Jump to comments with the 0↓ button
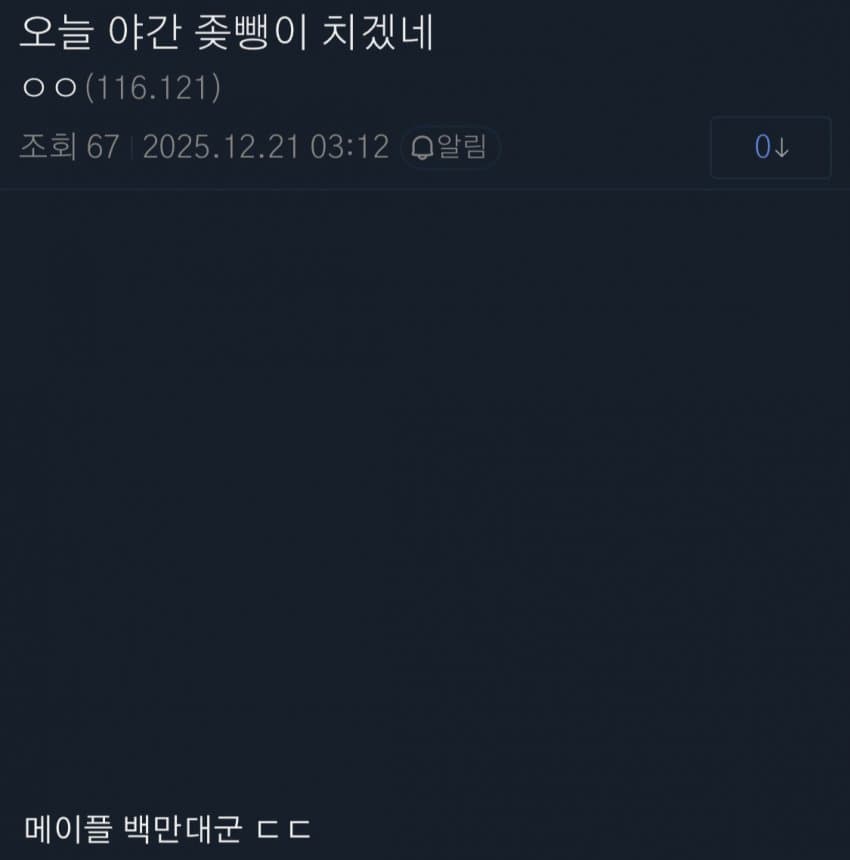Screen dimensions: 850x860 tap(770, 148)
